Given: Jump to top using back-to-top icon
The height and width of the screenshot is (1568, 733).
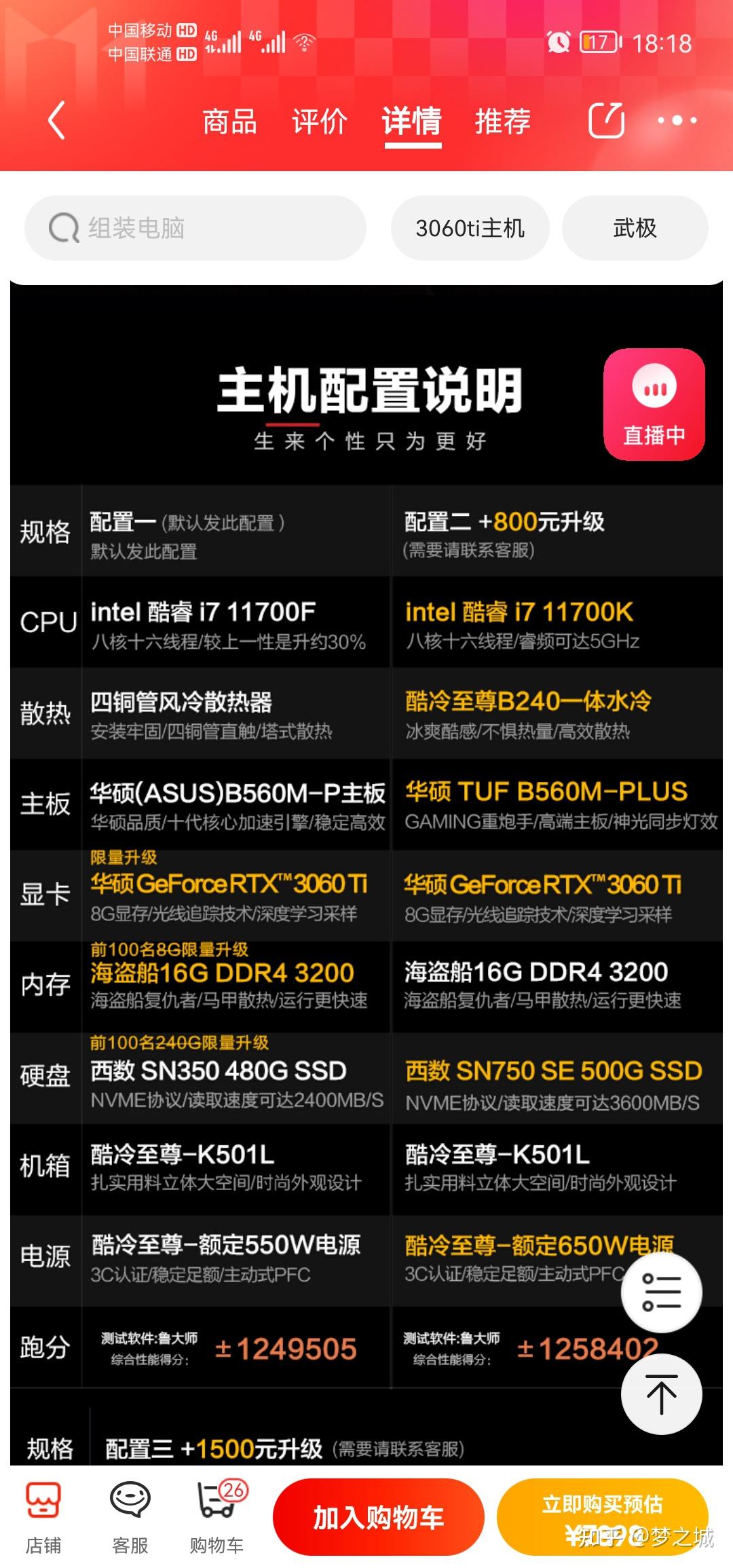Looking at the screenshot, I should pyautogui.click(x=661, y=1395).
